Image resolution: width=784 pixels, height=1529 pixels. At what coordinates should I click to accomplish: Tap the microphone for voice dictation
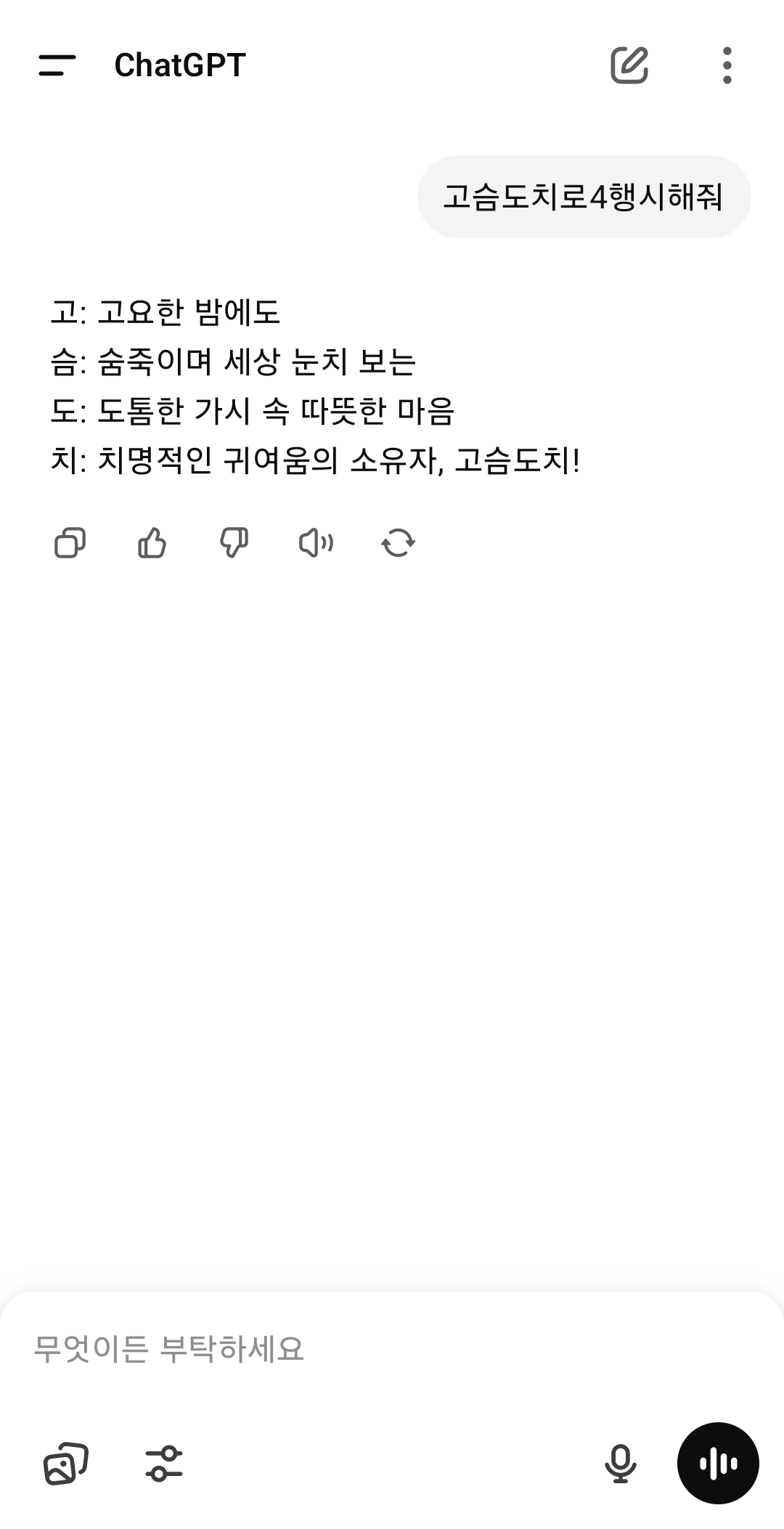pos(620,1463)
